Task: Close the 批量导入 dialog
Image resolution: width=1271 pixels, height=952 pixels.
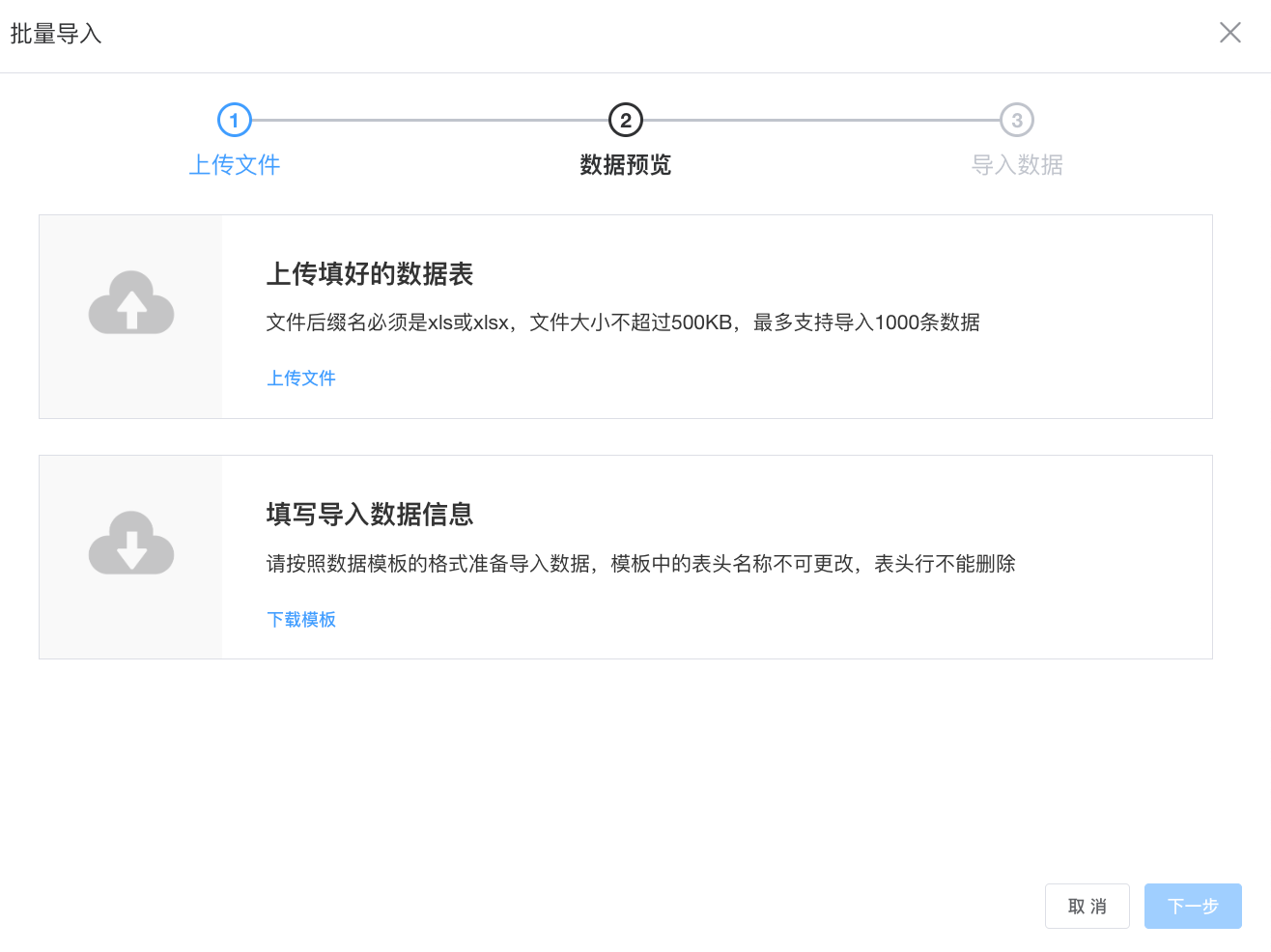Action: tap(1229, 33)
